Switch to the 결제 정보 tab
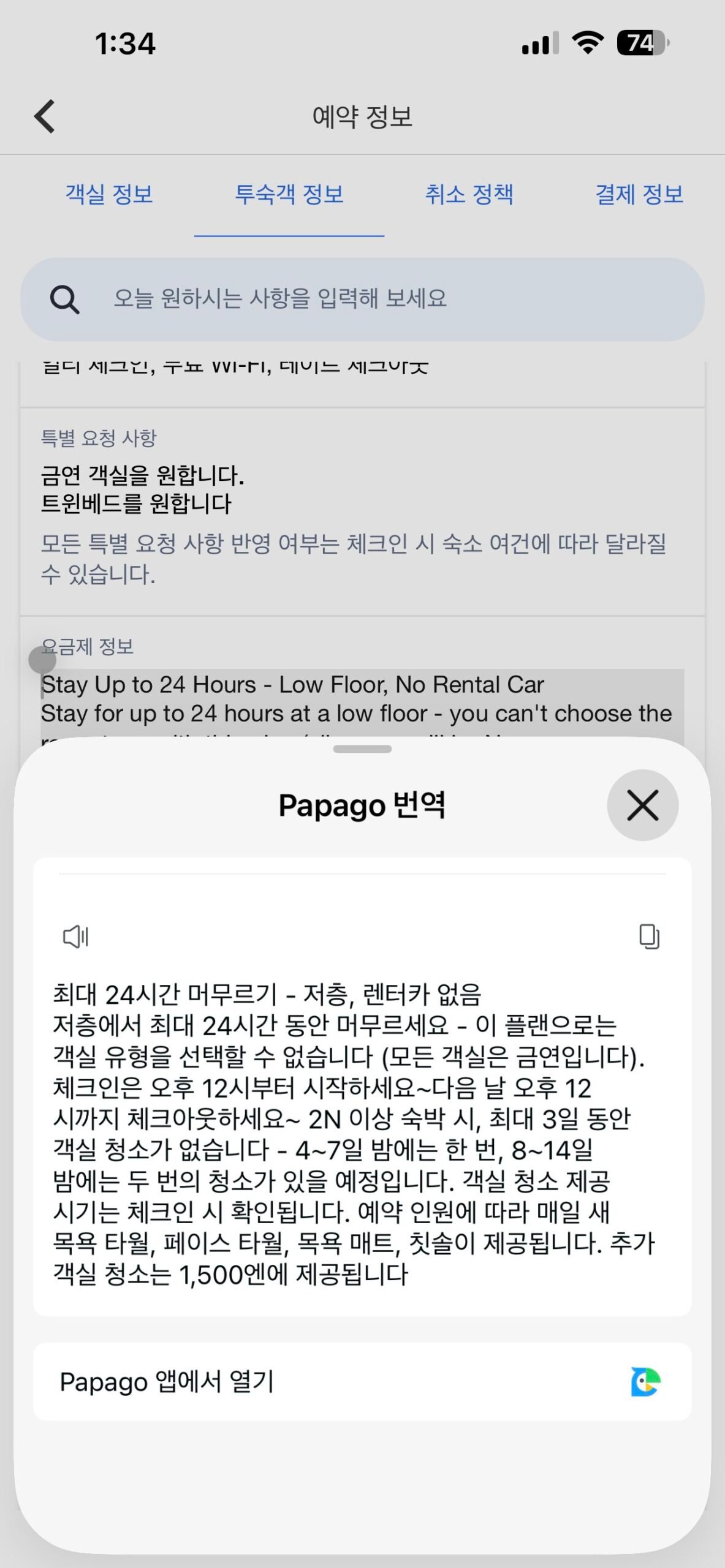Viewport: 725px width, 1568px height. click(x=639, y=195)
